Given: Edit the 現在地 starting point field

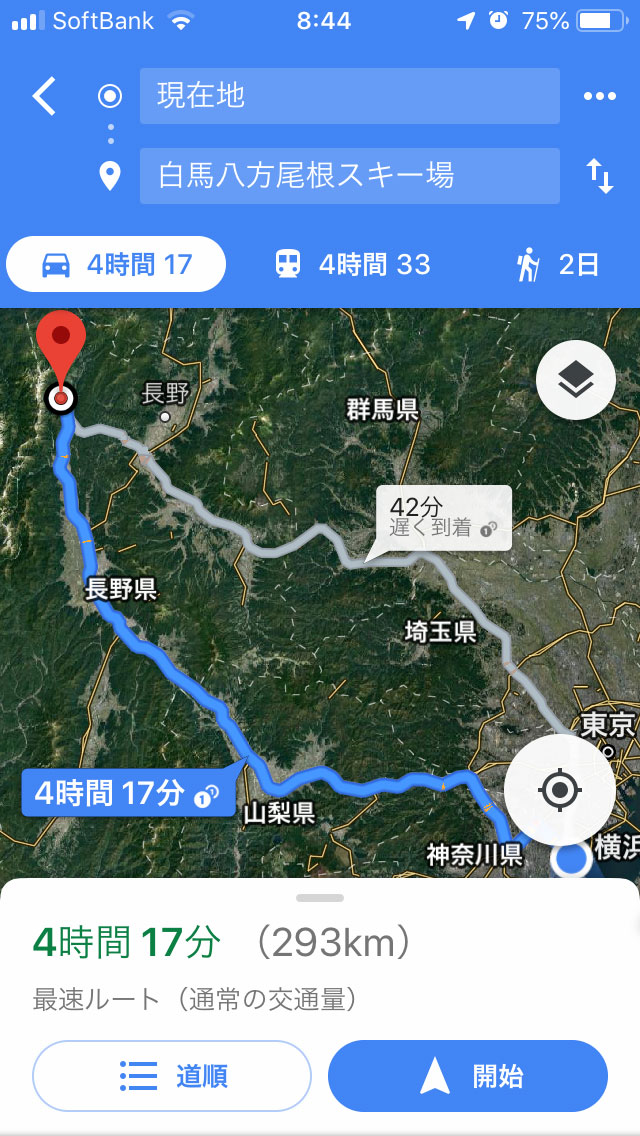Looking at the screenshot, I should (349, 96).
